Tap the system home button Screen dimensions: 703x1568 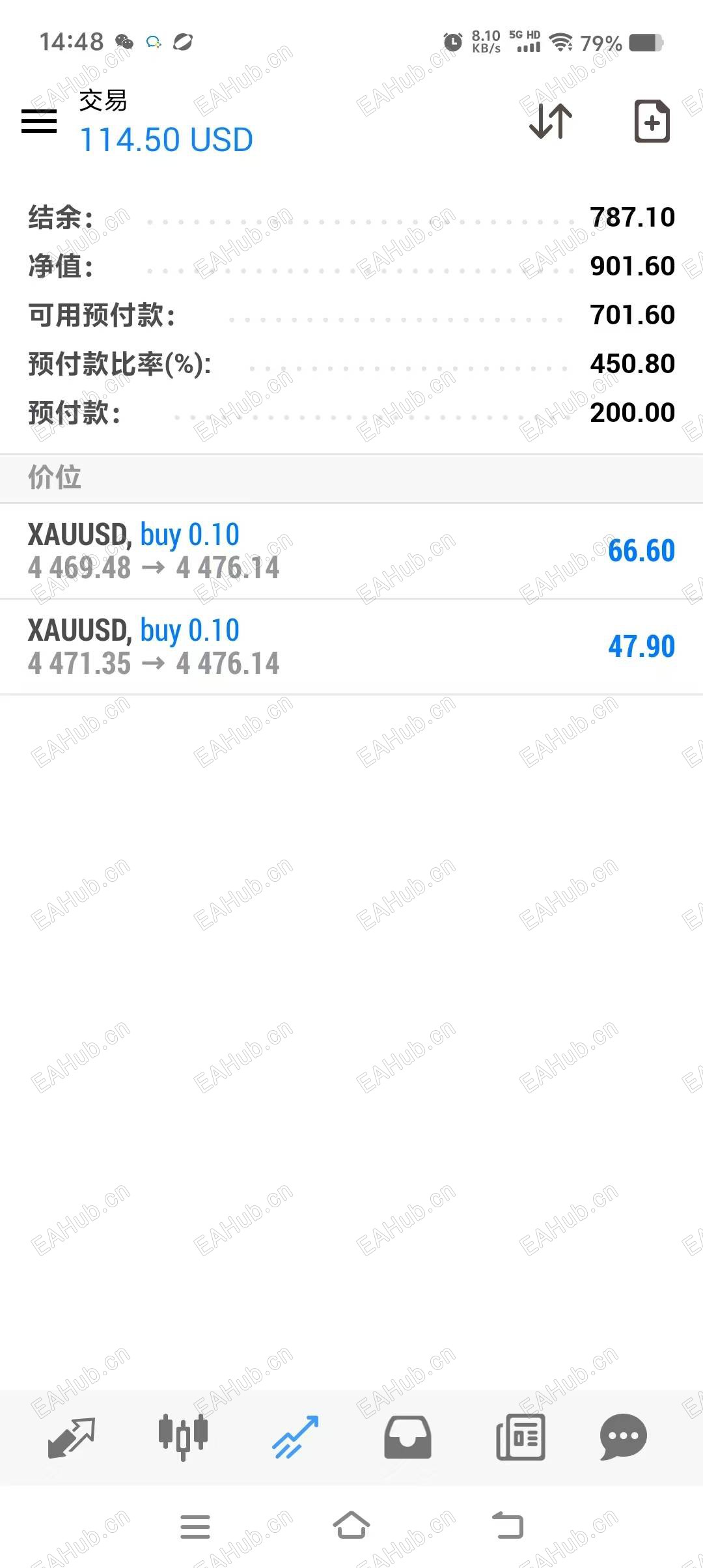point(351,1526)
